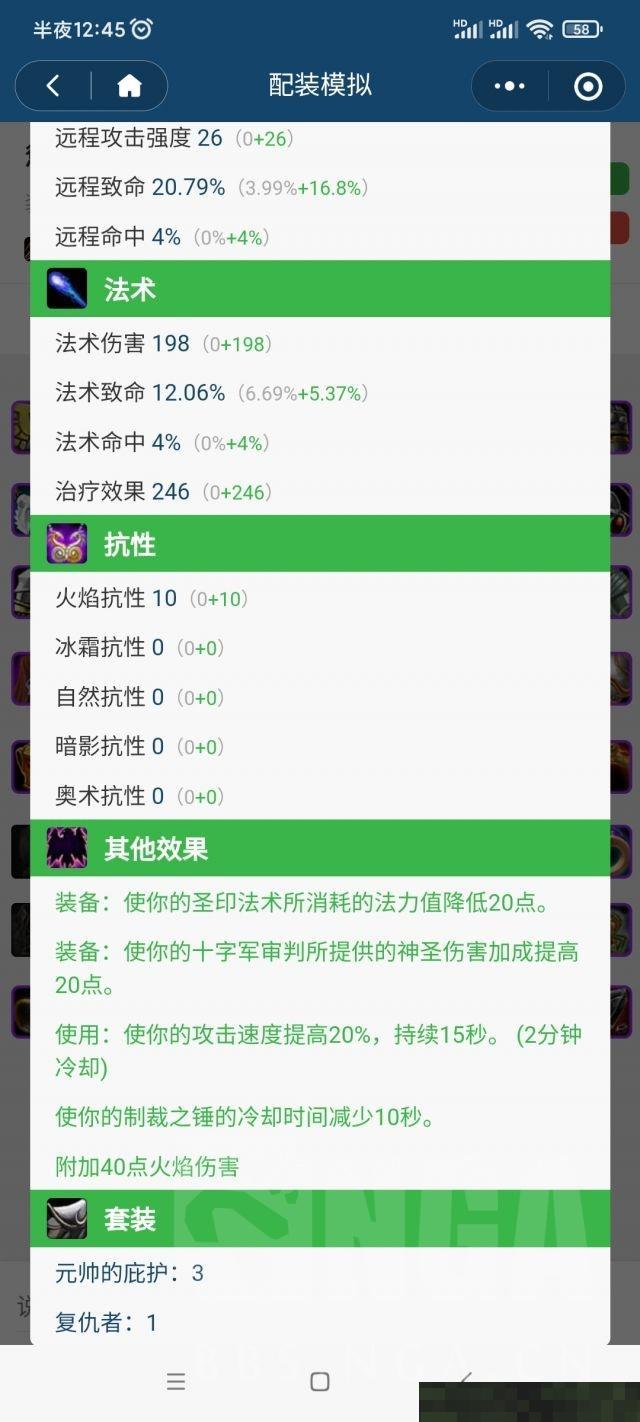The height and width of the screenshot is (1422, 640).
Task: Open the three-dot more options menu
Action: point(510,86)
